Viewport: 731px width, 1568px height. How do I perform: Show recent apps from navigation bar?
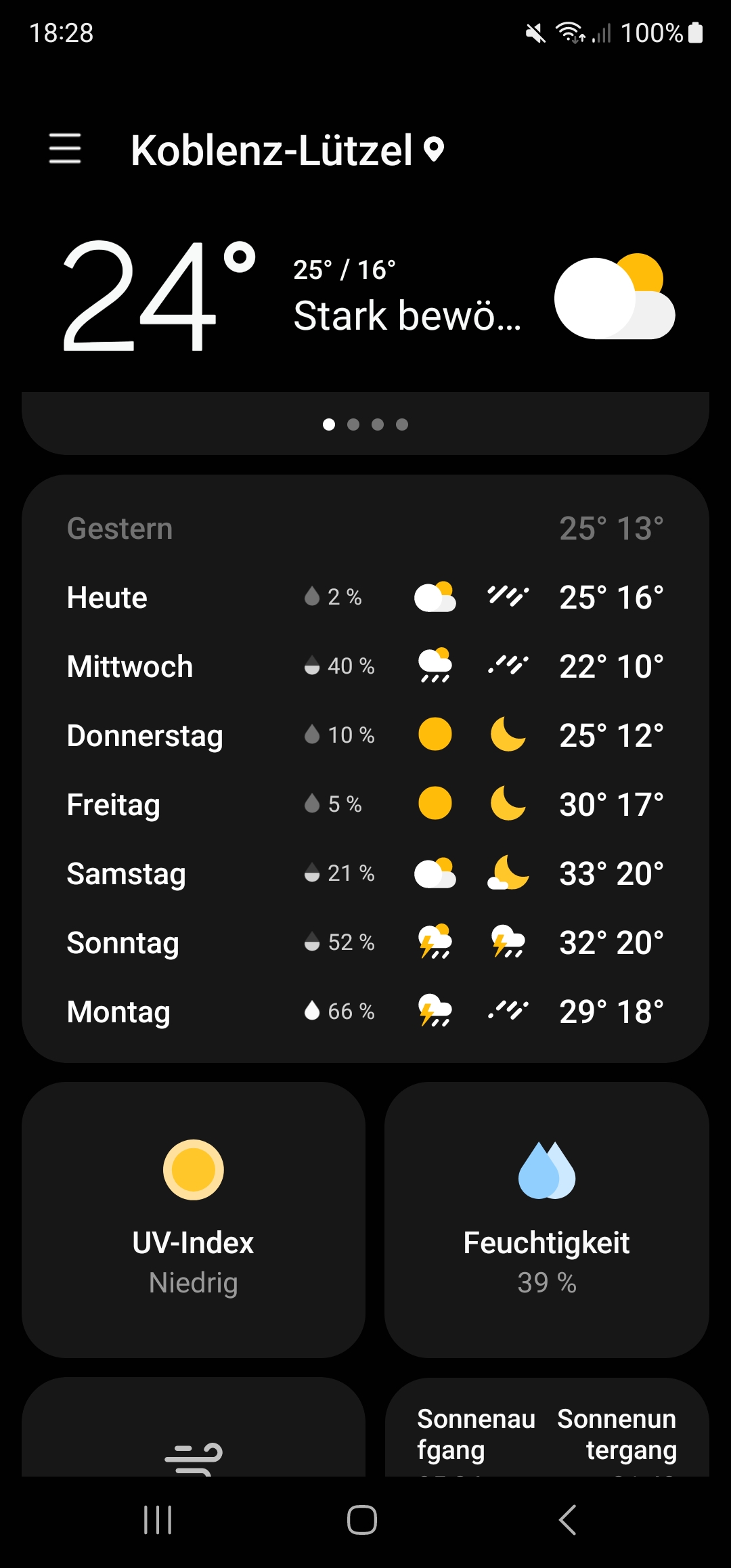coord(158,1520)
